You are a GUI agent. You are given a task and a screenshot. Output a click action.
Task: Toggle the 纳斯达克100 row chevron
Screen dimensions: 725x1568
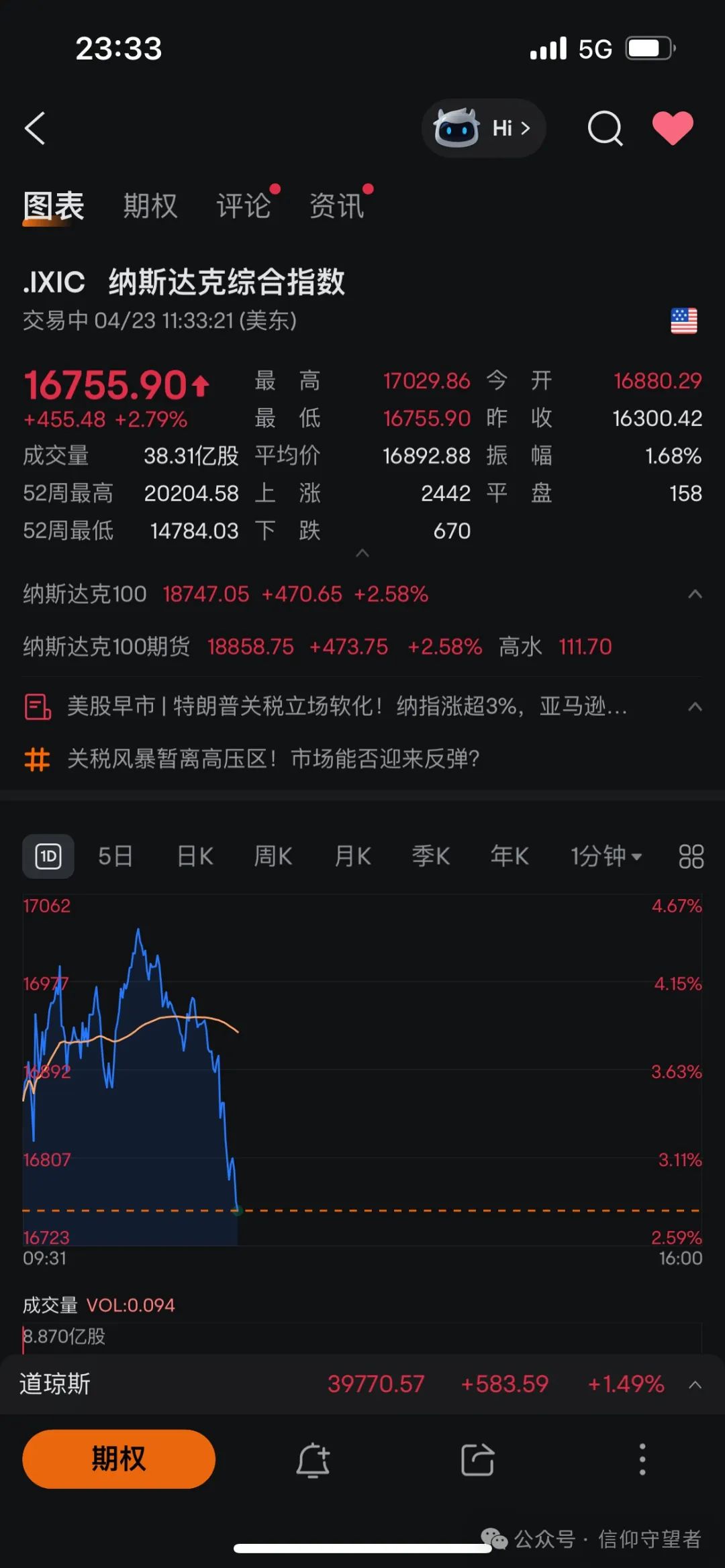695,594
